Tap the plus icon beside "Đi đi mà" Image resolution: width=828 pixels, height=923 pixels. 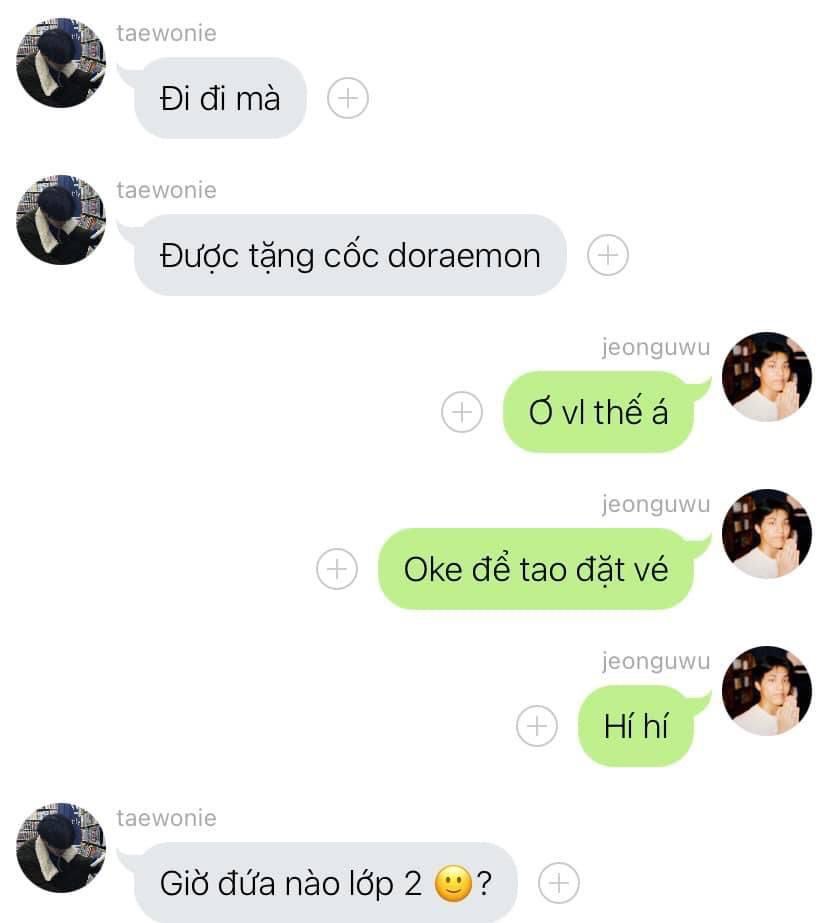tap(348, 98)
